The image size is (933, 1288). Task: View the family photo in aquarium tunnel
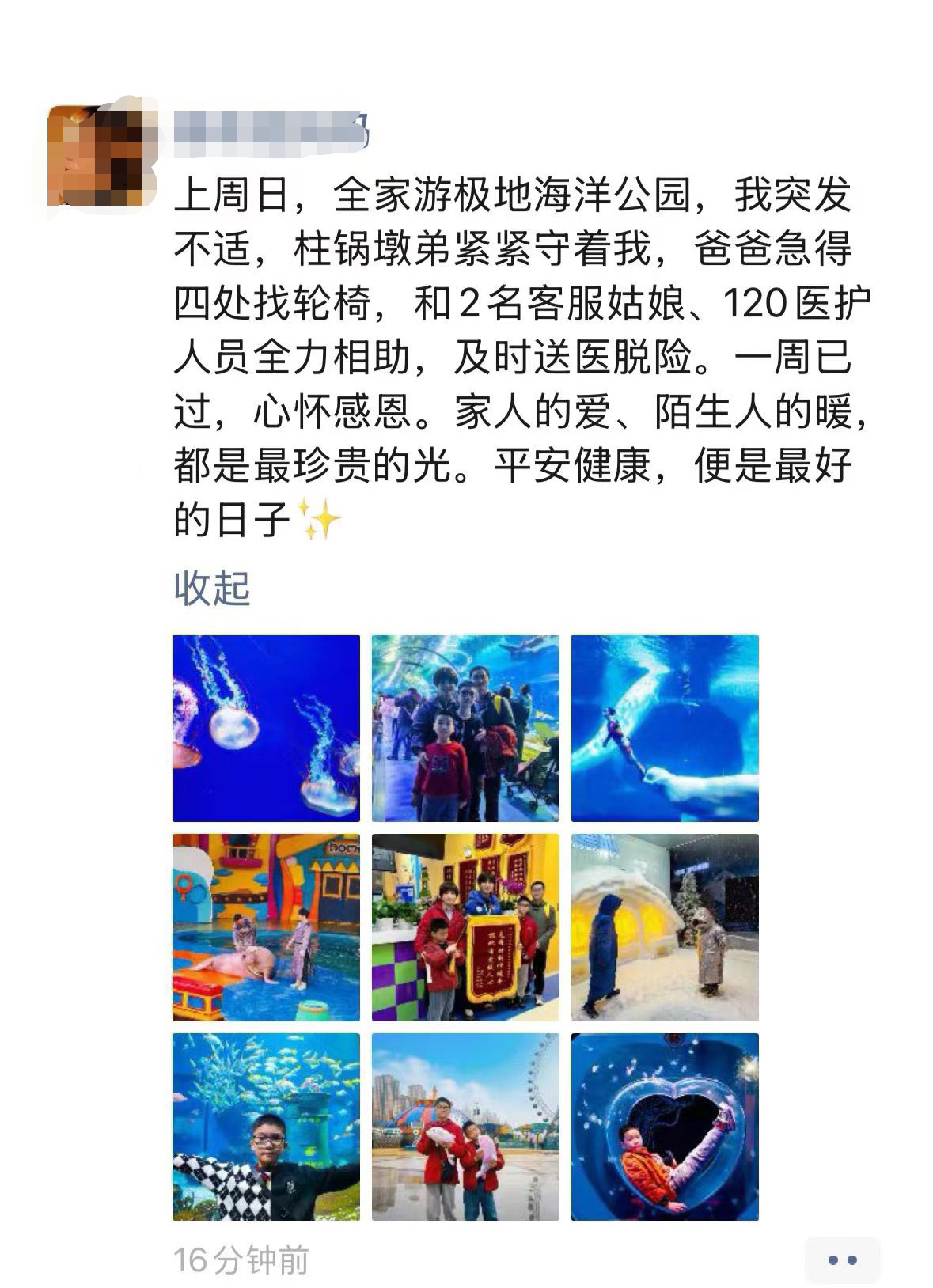point(465,728)
